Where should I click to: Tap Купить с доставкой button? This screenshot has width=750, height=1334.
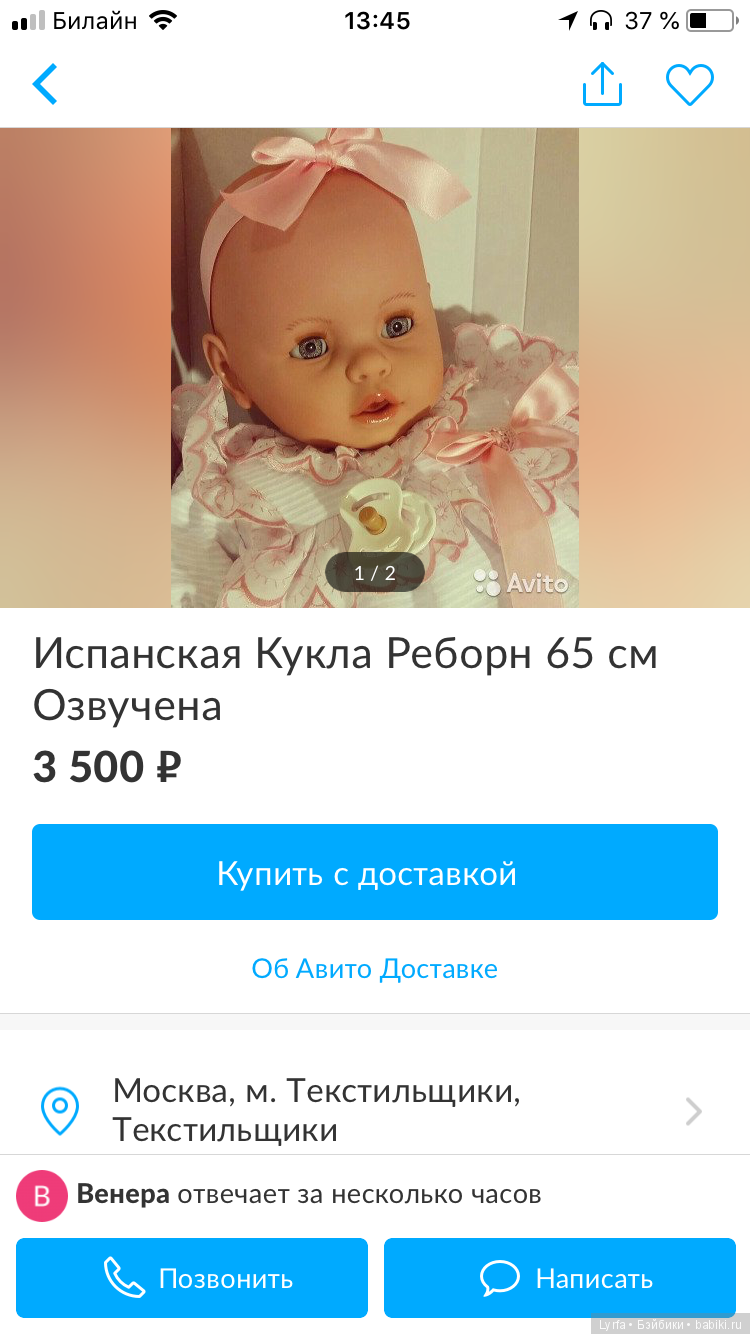(x=375, y=872)
